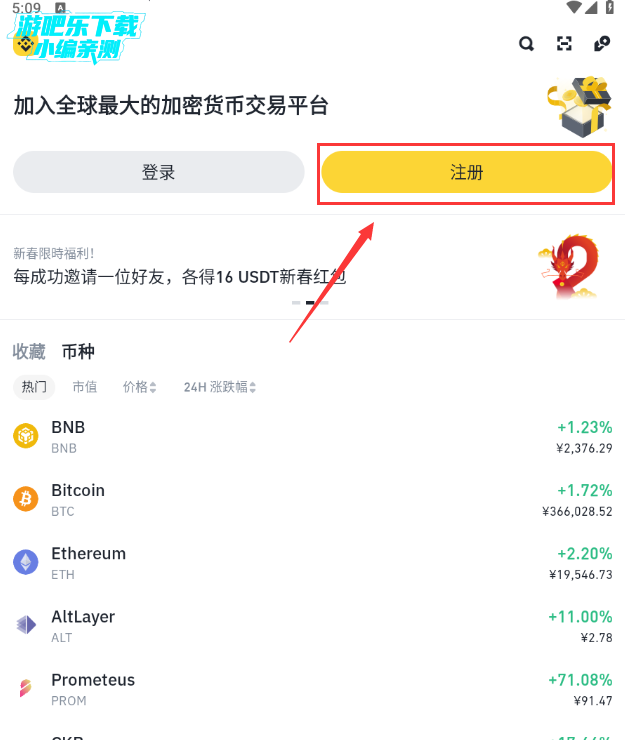Sort coins by 价格 price
625x740 pixels.
pos(140,387)
